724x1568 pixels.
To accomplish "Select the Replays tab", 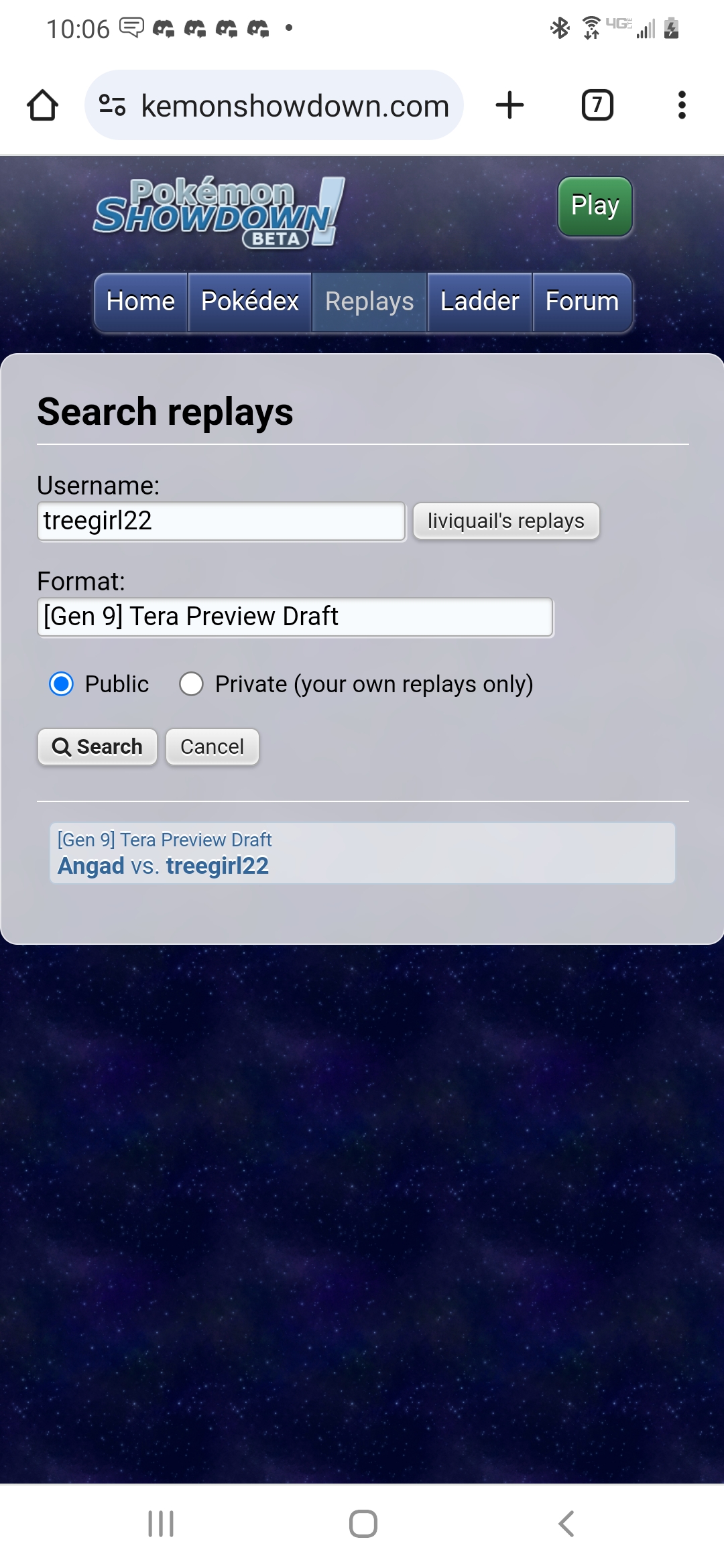I will click(x=369, y=302).
